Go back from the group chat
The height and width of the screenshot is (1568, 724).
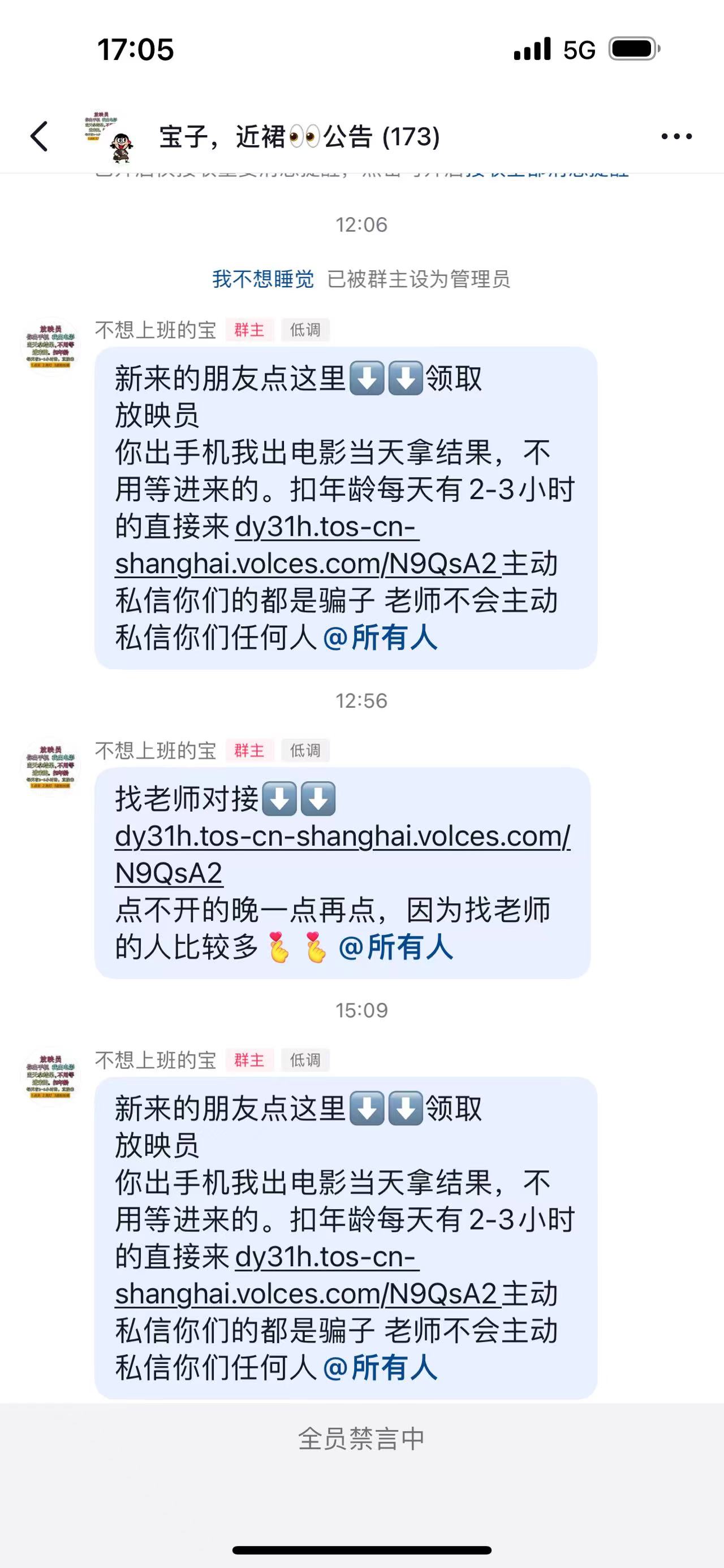(x=40, y=136)
